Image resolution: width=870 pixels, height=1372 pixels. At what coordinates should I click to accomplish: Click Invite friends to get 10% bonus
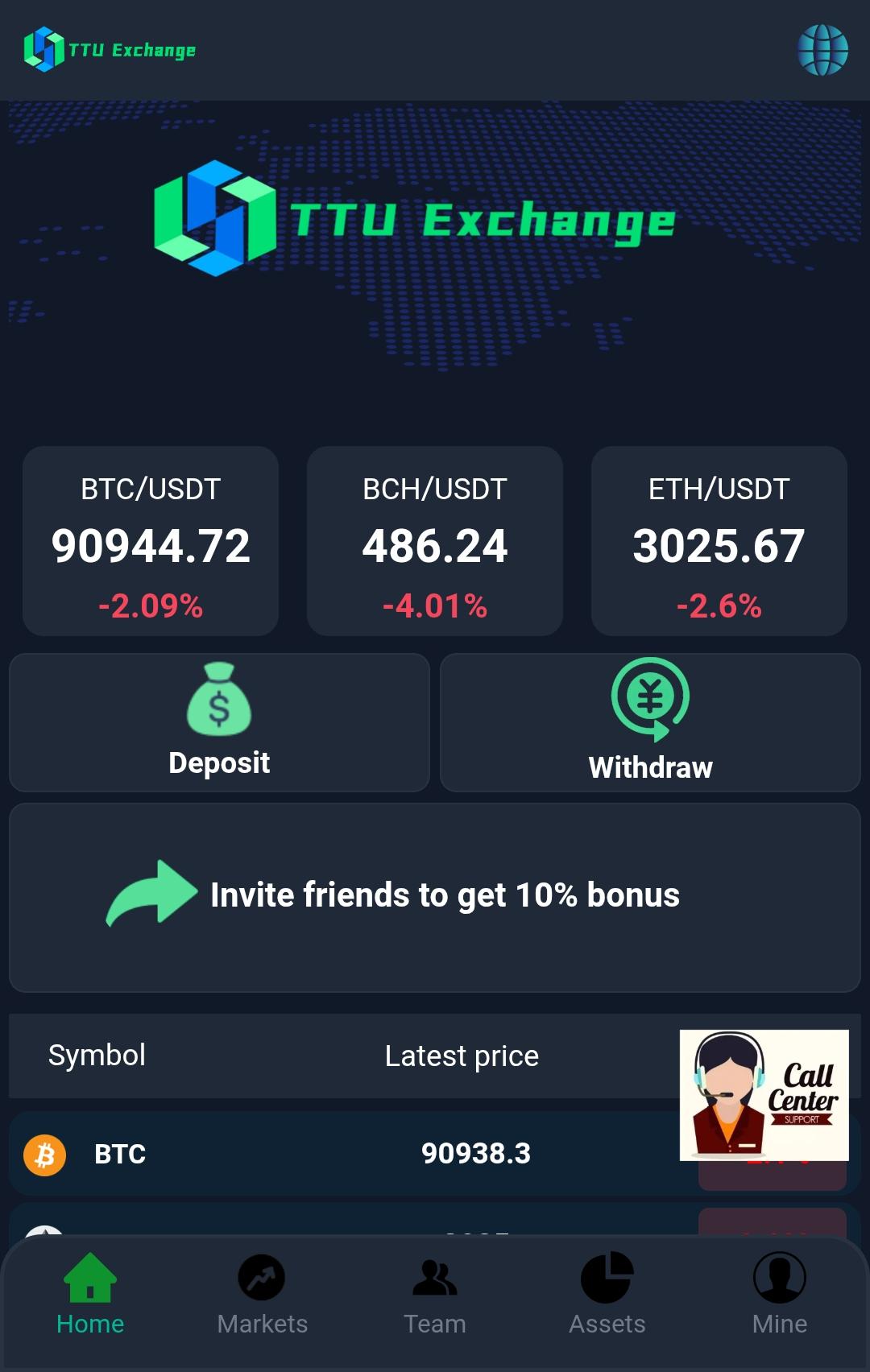[444, 895]
